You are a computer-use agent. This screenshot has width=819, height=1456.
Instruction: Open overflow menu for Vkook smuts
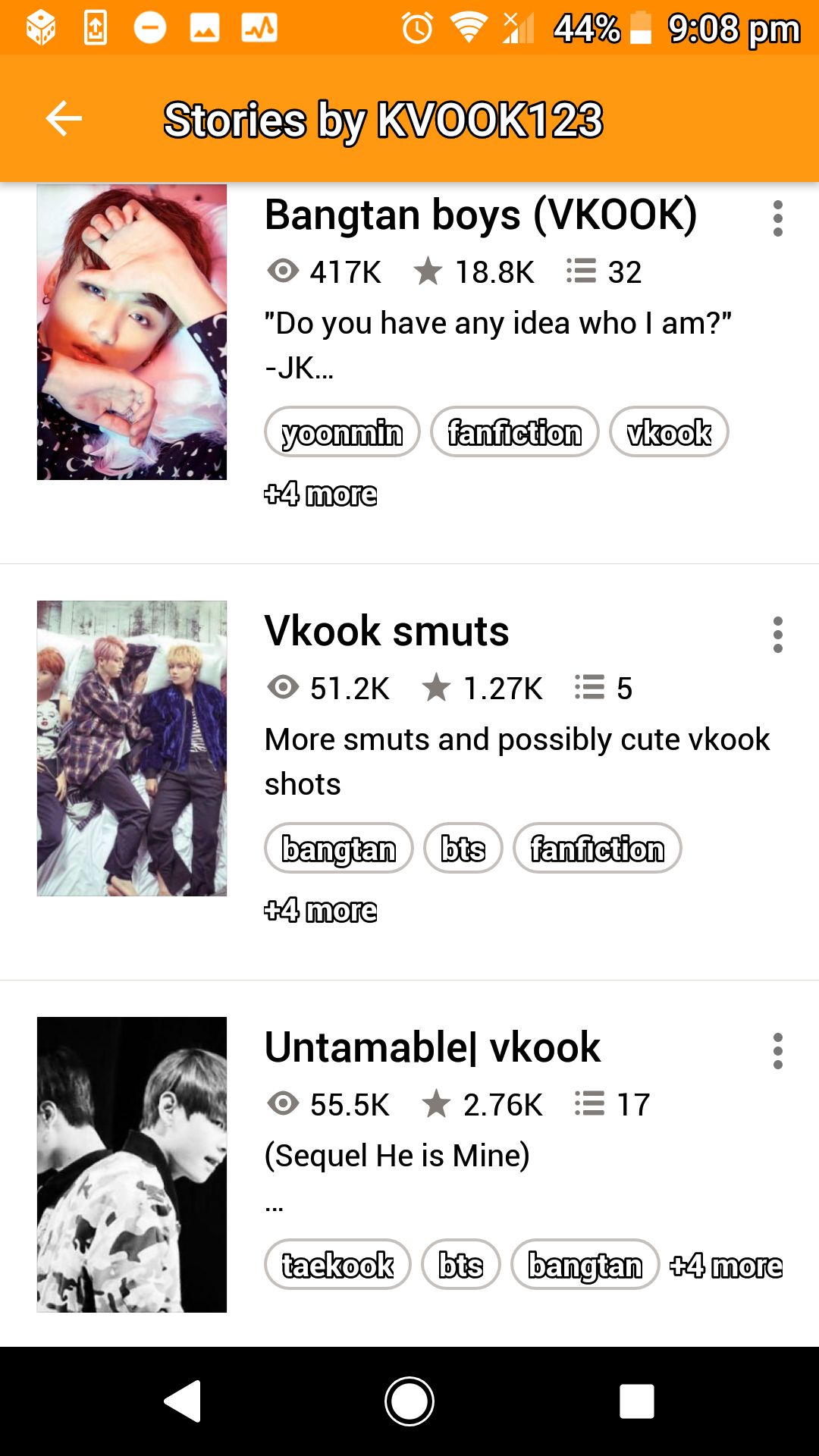[x=777, y=635]
